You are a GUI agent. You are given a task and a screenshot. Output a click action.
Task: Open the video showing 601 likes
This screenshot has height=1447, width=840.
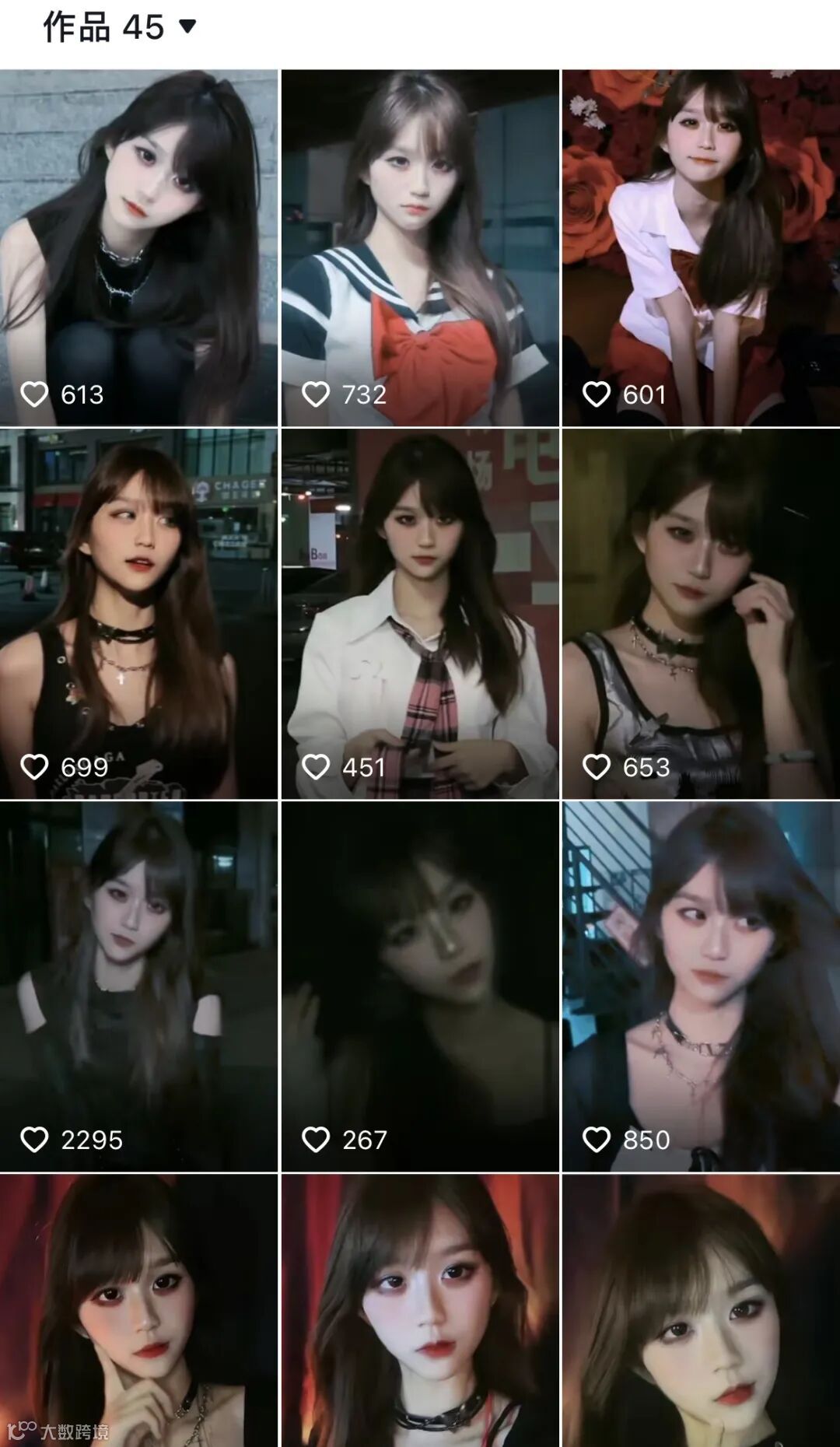tap(701, 247)
